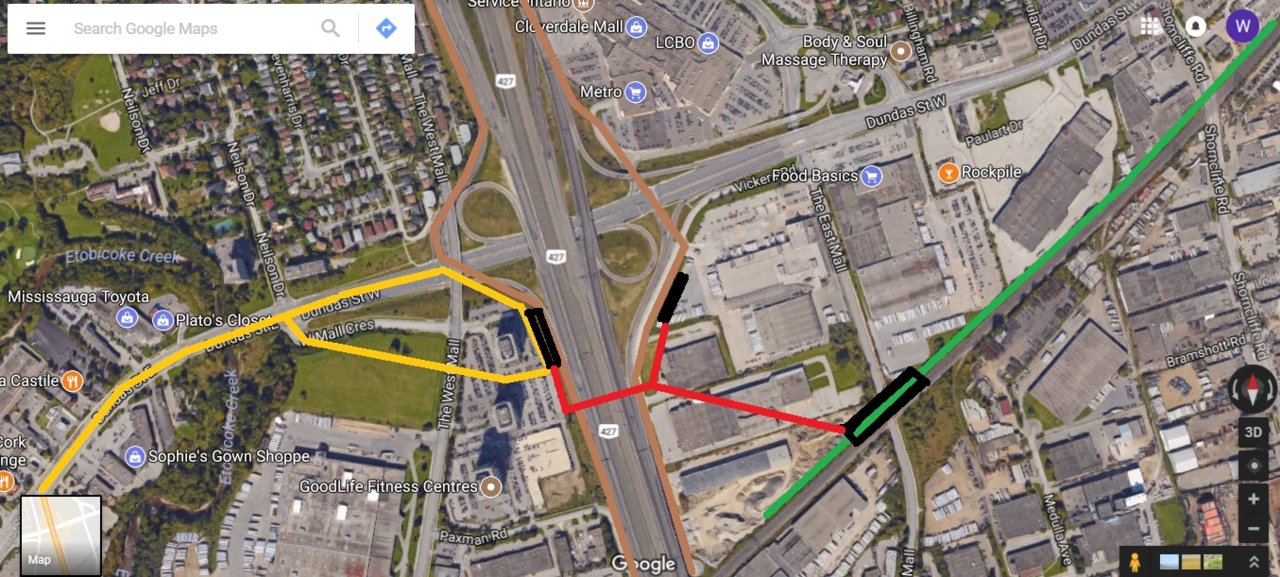This screenshot has height=577, width=1280.
Task: Open the Food Basics place marker
Action: click(x=871, y=176)
